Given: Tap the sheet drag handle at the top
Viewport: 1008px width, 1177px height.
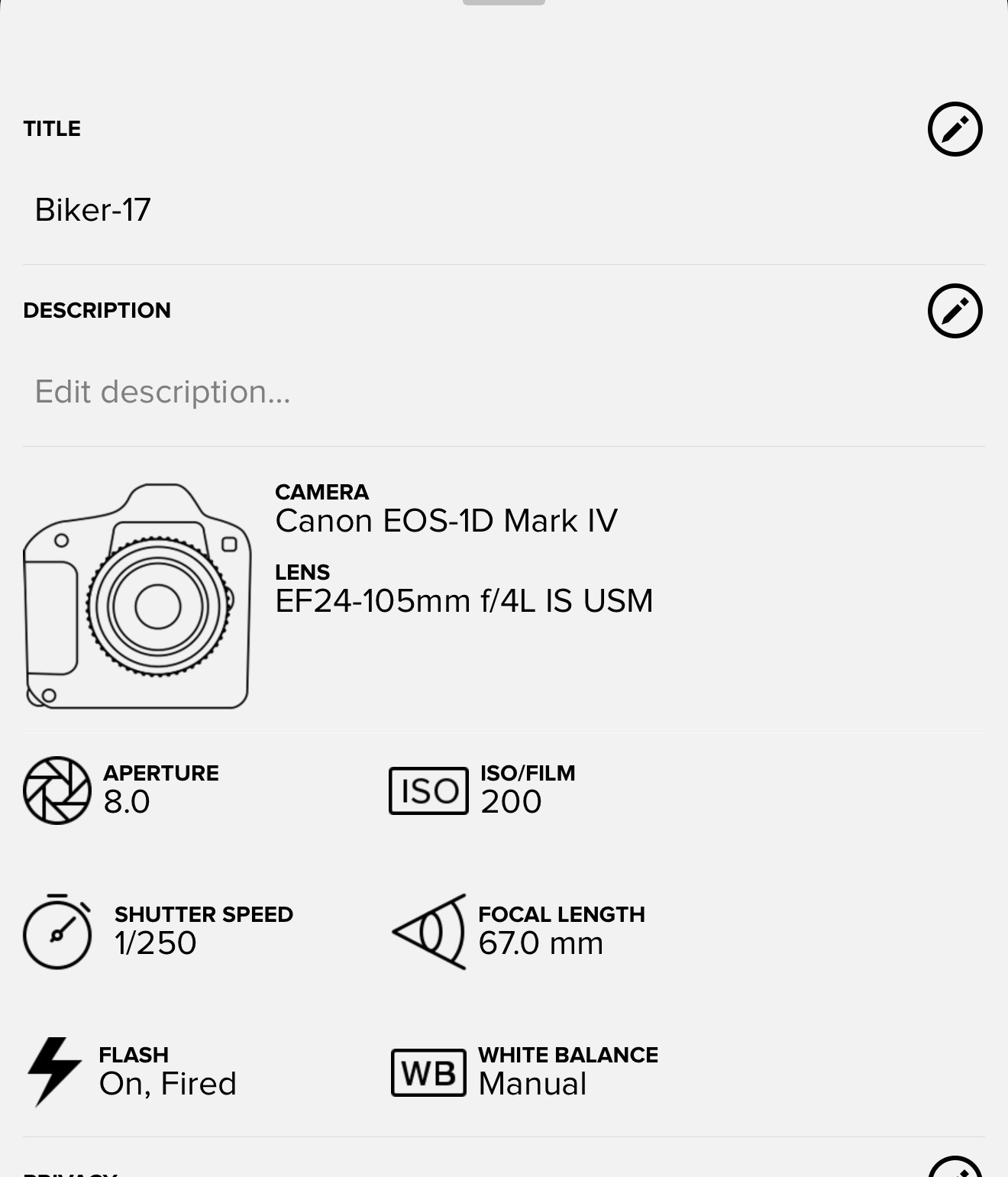Looking at the screenshot, I should click(504, 2).
